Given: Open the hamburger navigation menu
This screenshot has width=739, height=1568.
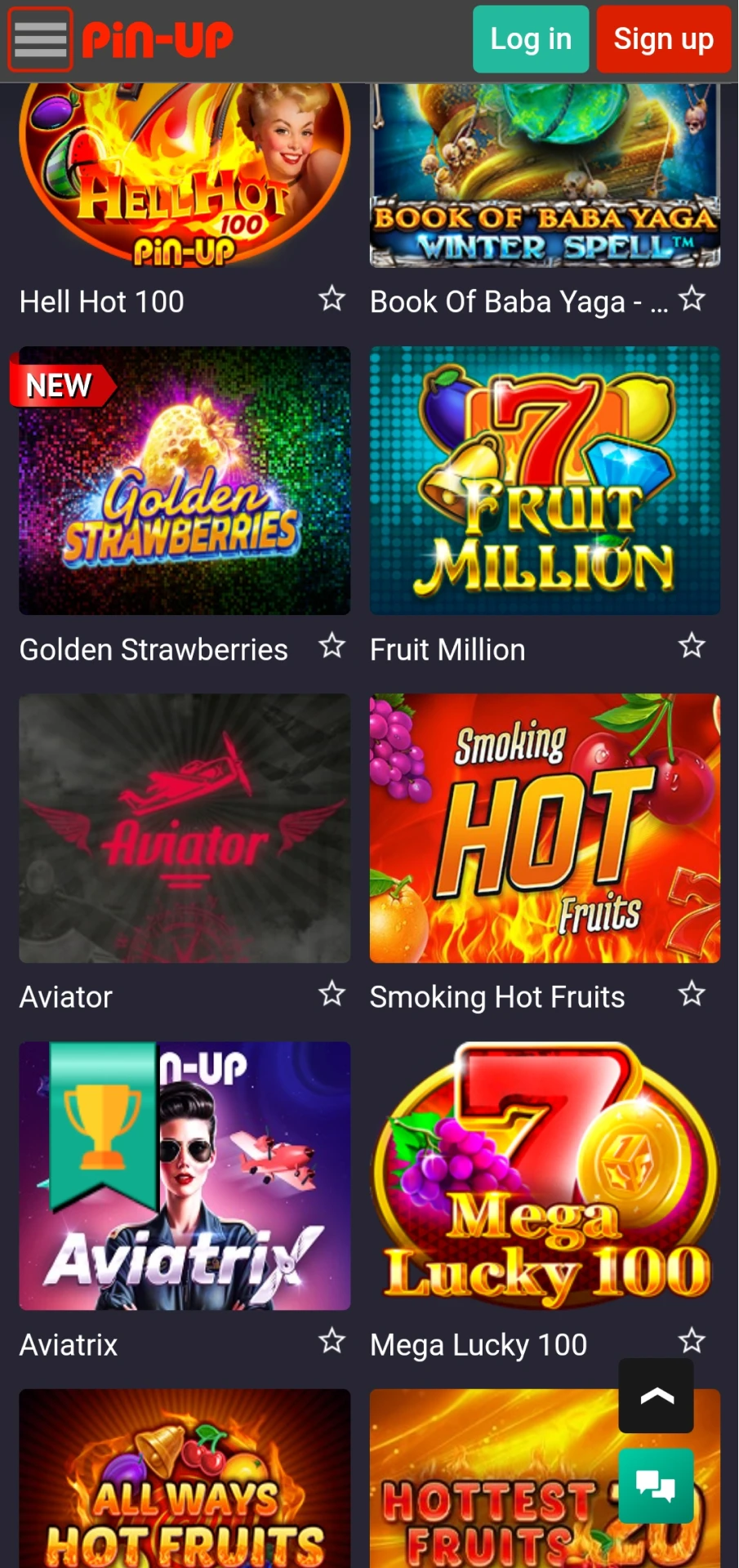Looking at the screenshot, I should [38, 38].
